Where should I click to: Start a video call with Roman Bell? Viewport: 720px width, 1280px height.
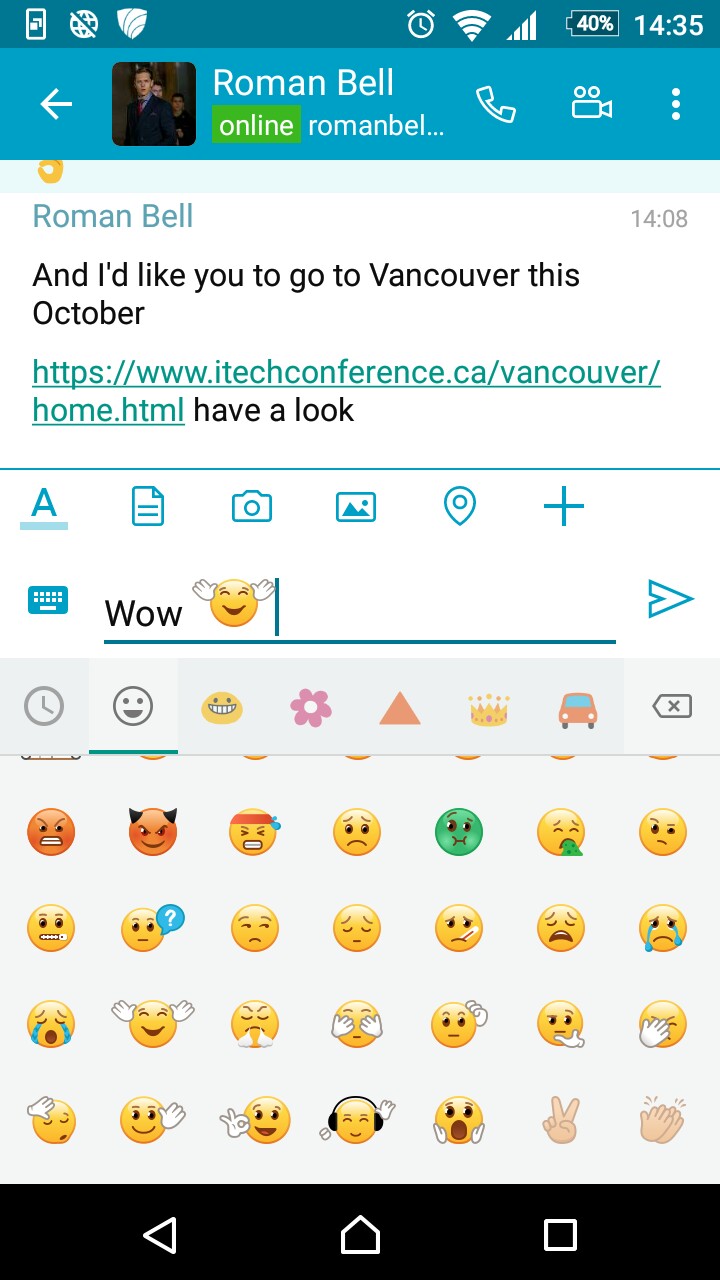pos(591,103)
